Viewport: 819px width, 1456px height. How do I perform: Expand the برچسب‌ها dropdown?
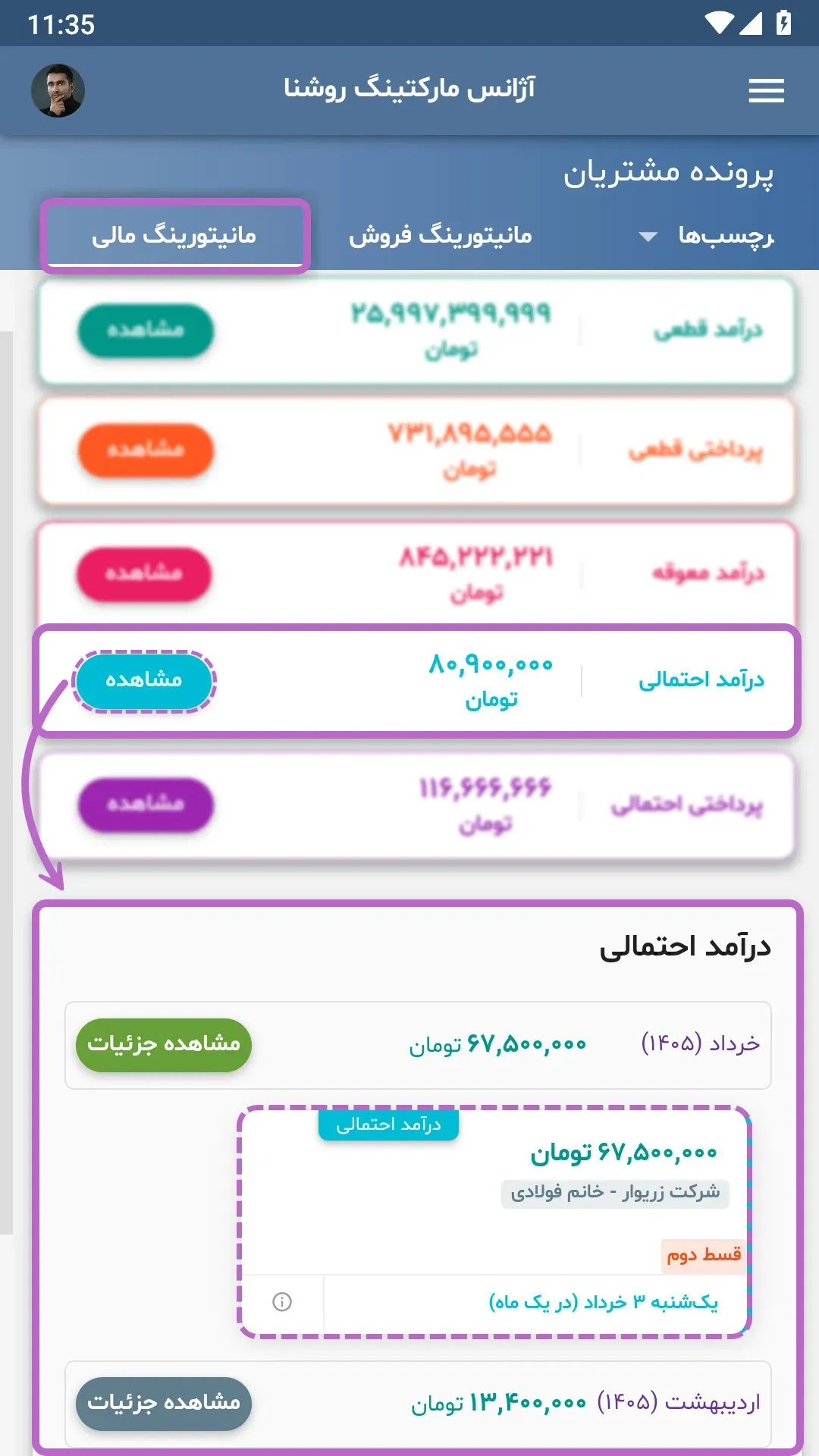(707, 236)
